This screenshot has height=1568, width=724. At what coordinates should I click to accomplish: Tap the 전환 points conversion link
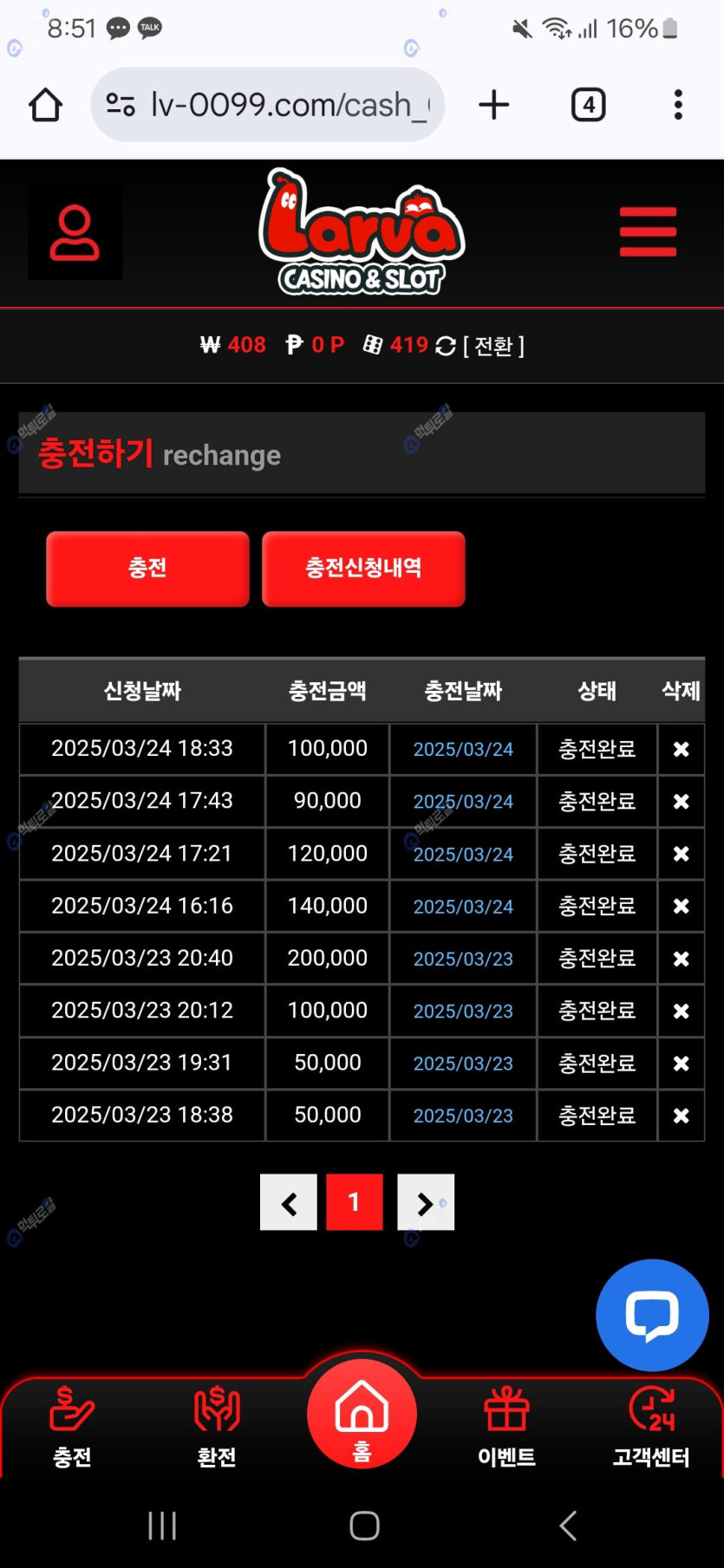click(493, 346)
